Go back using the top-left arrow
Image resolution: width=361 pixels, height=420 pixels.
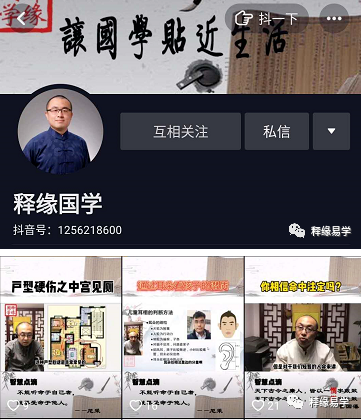[21, 19]
